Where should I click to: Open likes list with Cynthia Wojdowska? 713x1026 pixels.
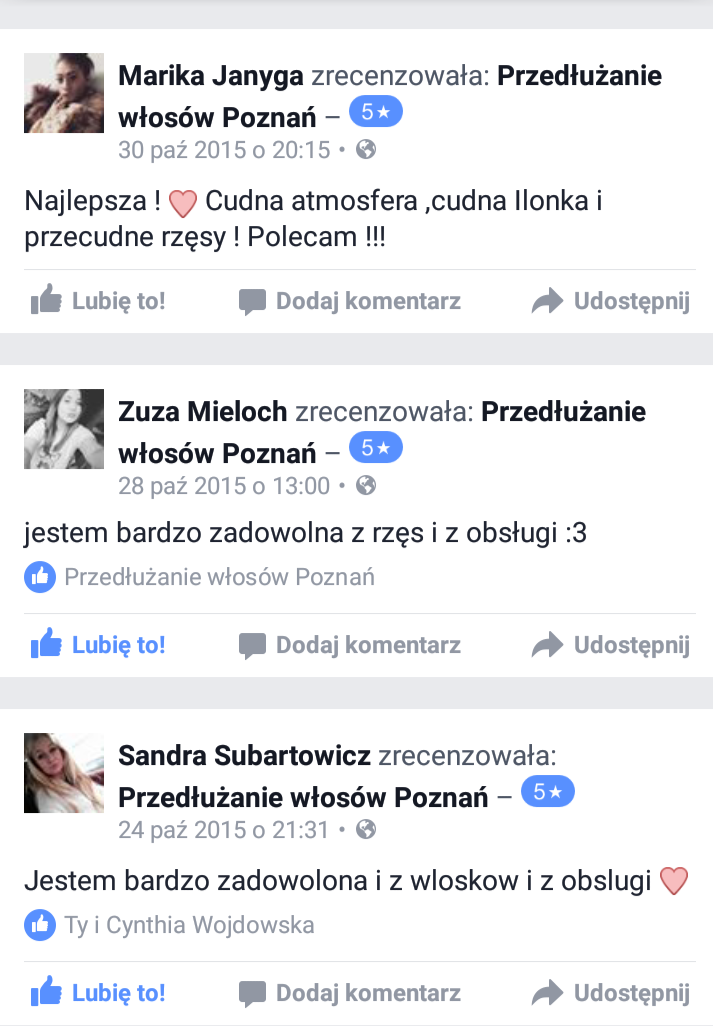pos(188,925)
